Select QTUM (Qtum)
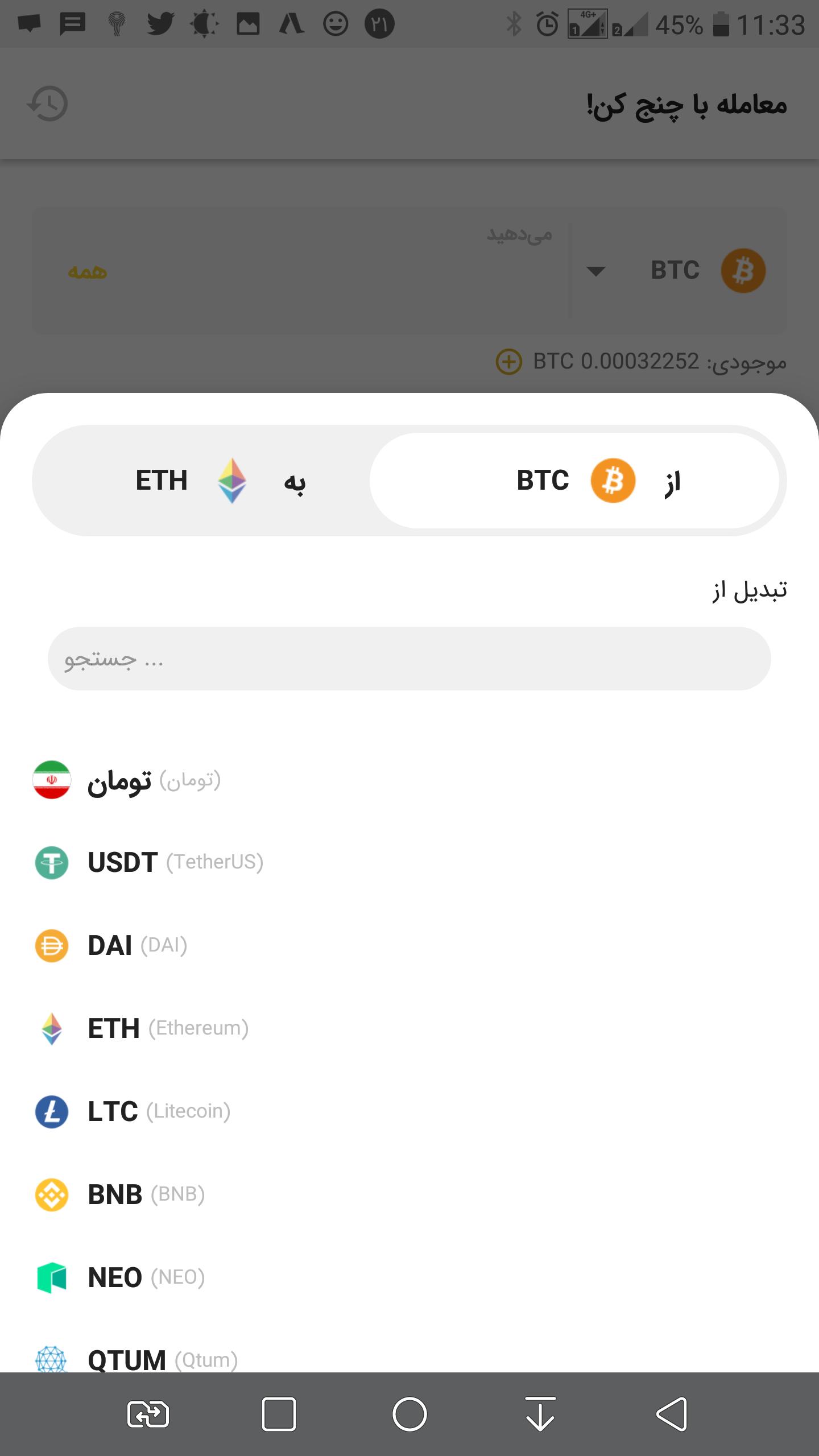819x1456 pixels. point(136,1359)
